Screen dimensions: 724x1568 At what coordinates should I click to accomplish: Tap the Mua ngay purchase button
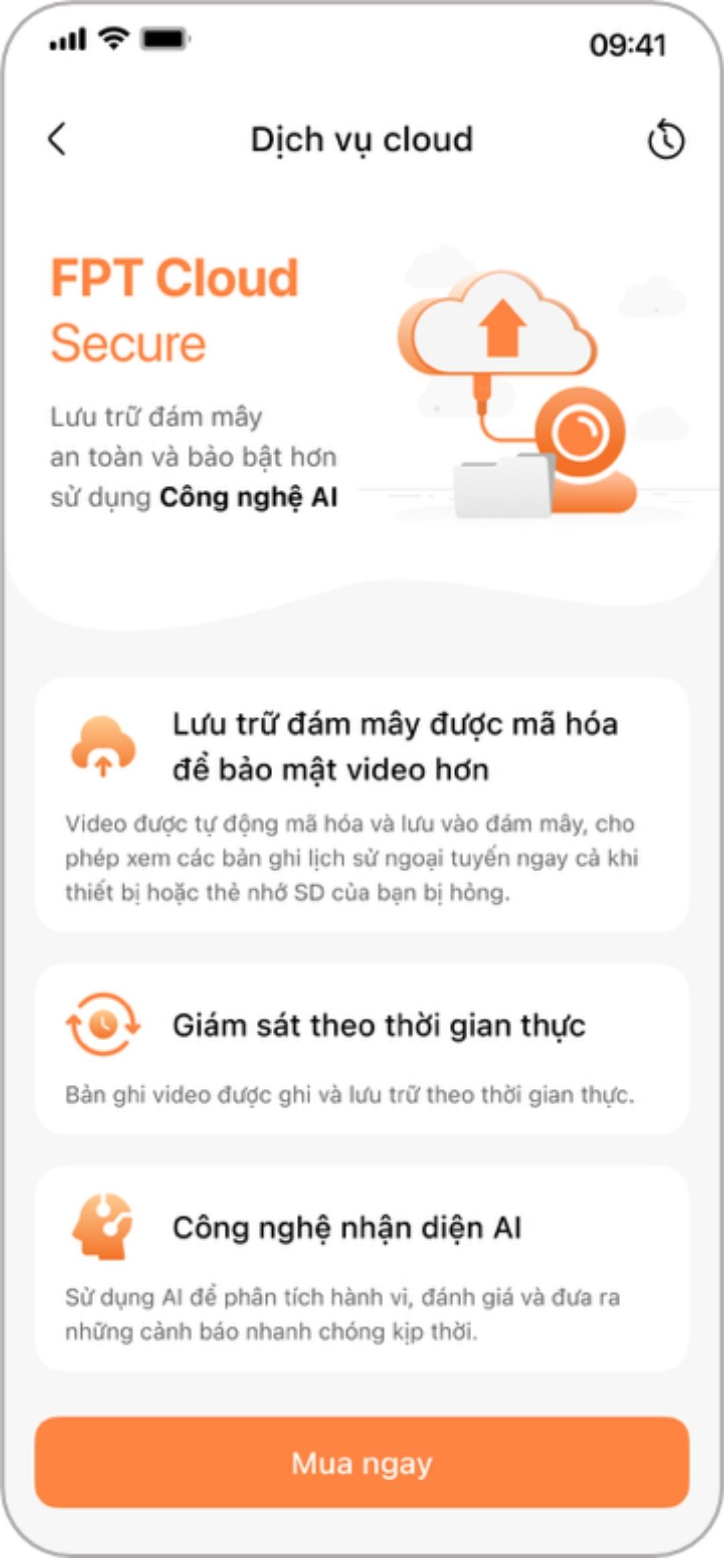362,1463
